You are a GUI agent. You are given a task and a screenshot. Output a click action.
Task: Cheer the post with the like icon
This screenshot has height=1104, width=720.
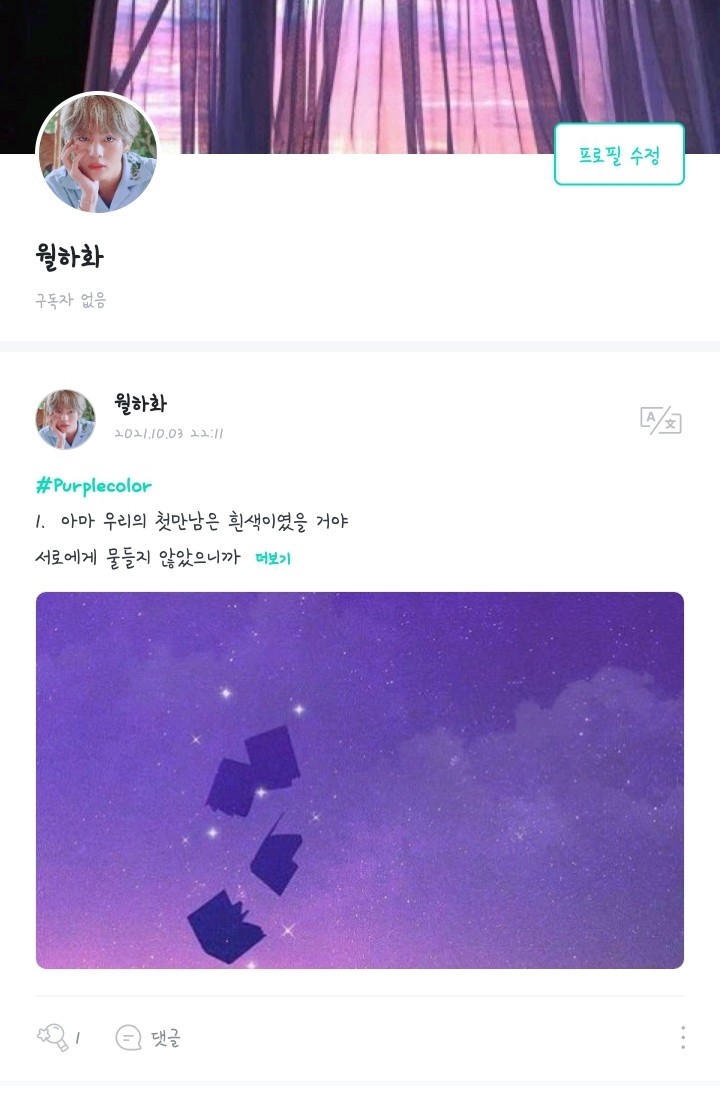coord(53,1038)
